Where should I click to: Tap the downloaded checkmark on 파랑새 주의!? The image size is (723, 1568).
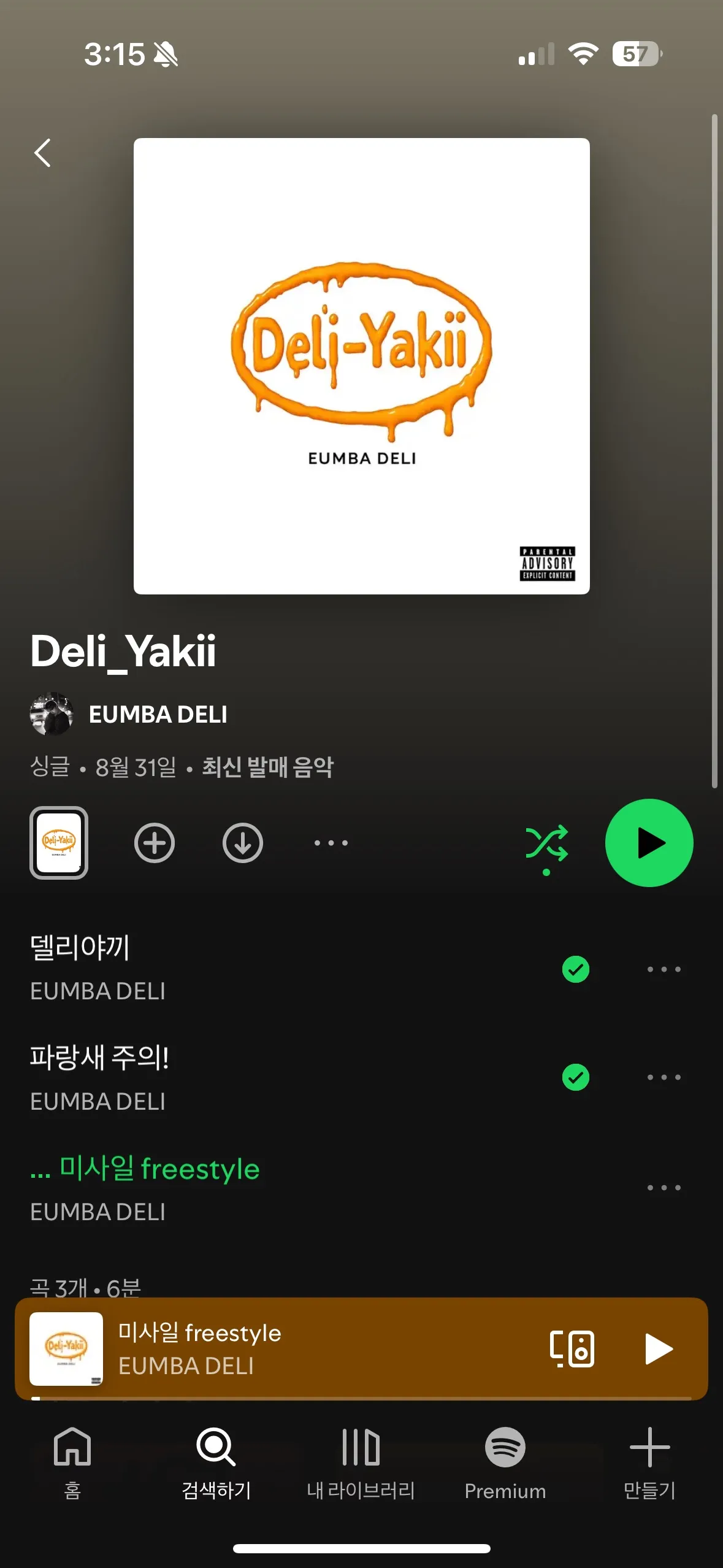[575, 1077]
